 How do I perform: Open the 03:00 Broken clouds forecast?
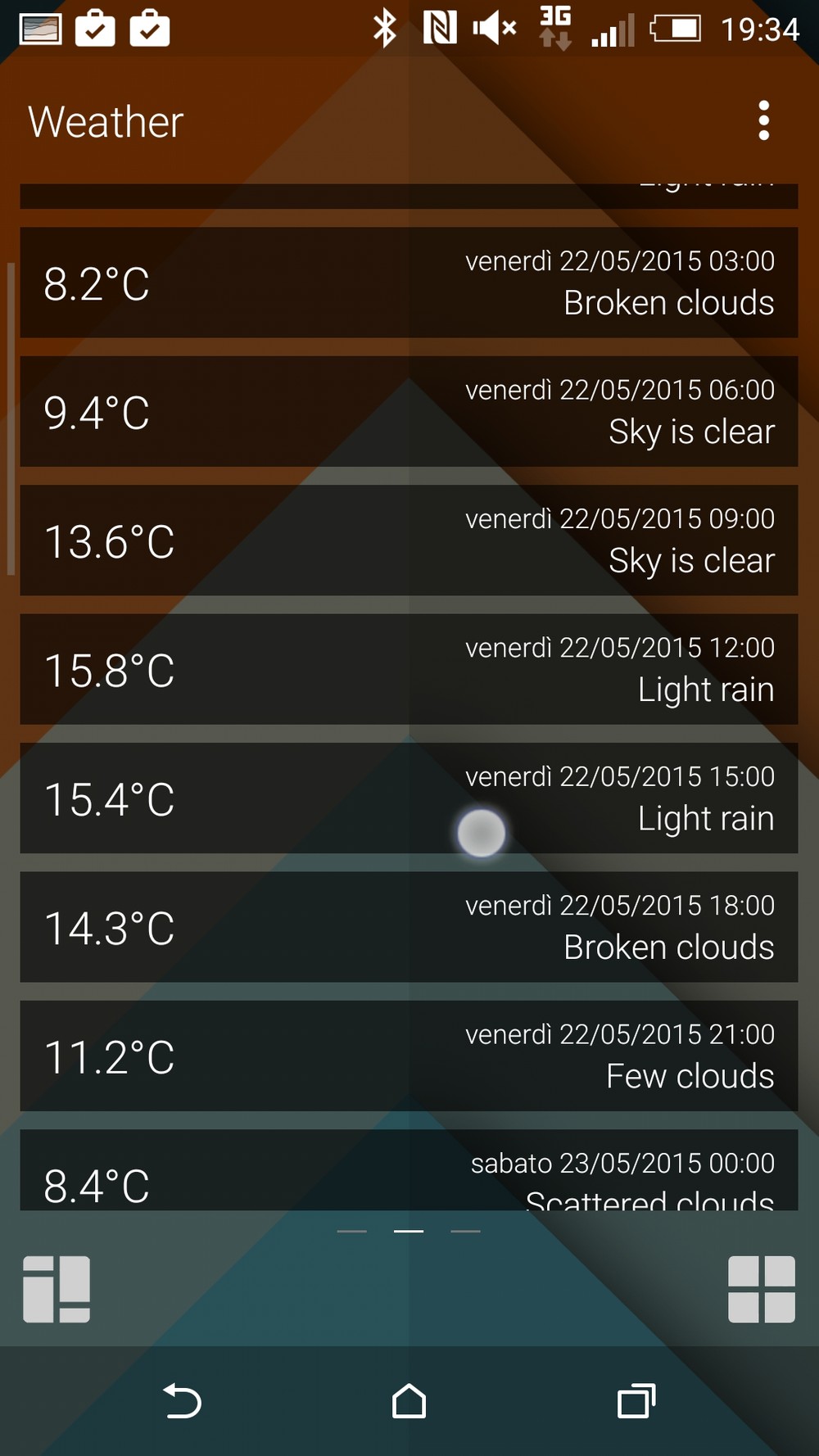coord(409,283)
